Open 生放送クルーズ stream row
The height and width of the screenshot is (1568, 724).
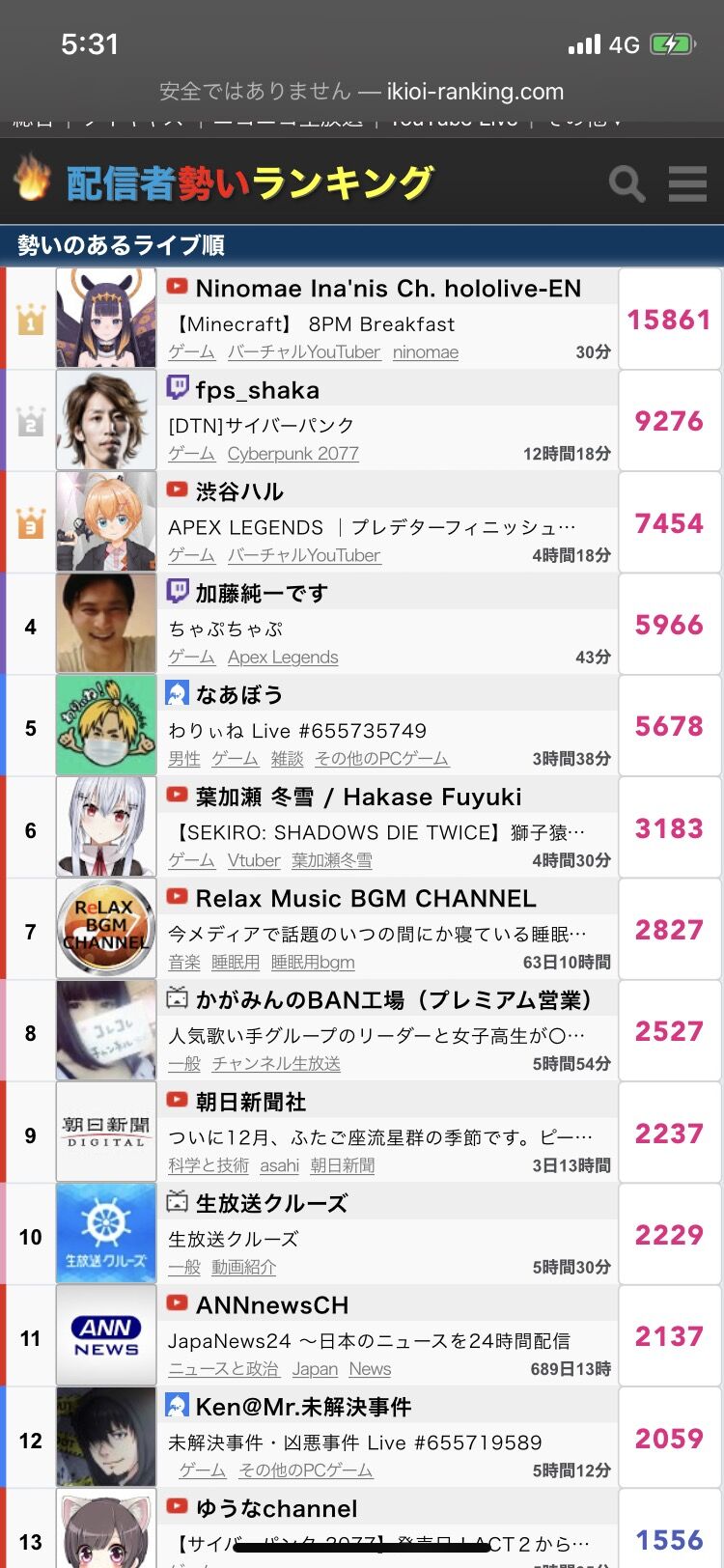(271, 1203)
